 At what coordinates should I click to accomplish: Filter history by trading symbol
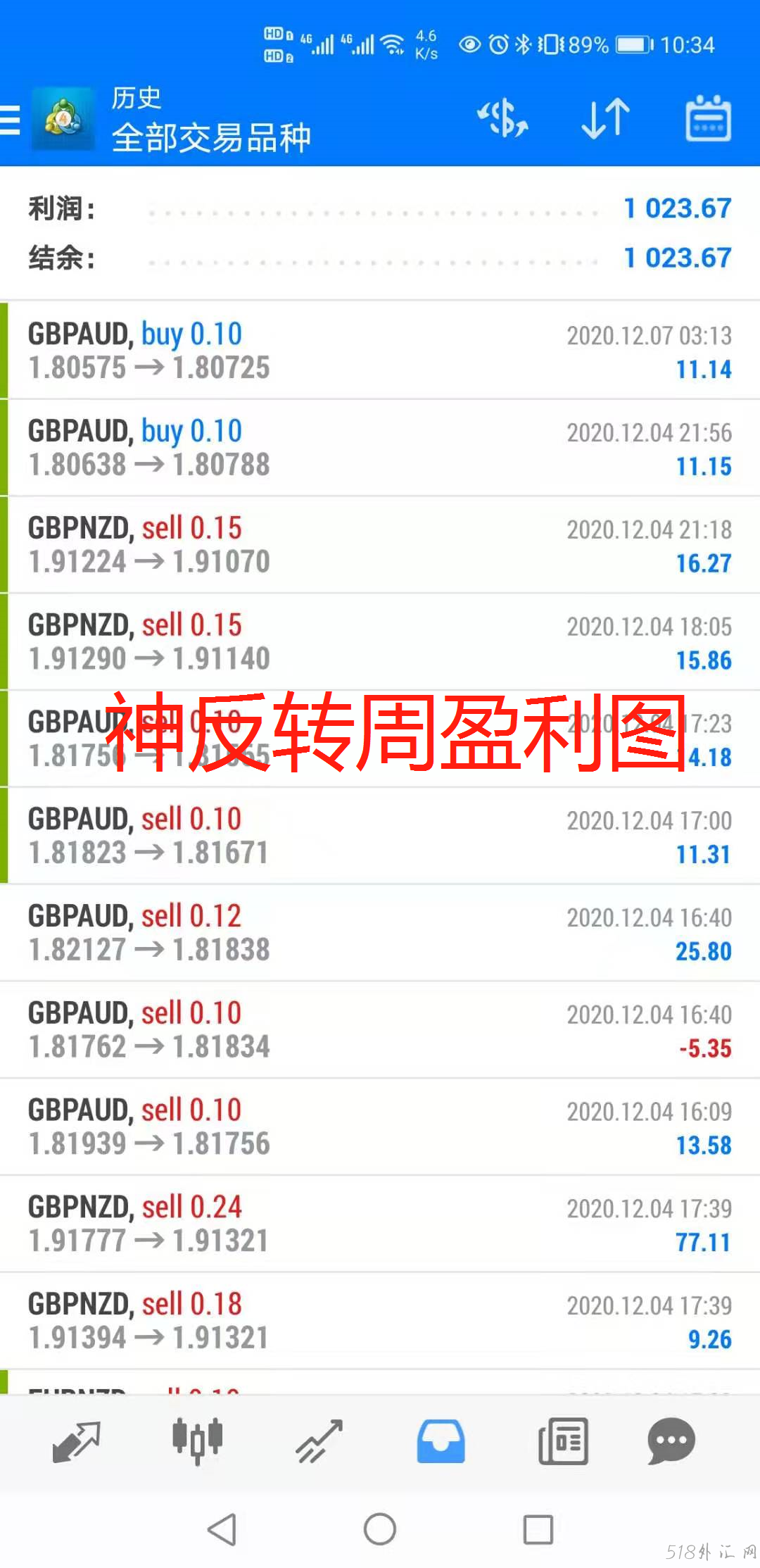click(x=502, y=118)
